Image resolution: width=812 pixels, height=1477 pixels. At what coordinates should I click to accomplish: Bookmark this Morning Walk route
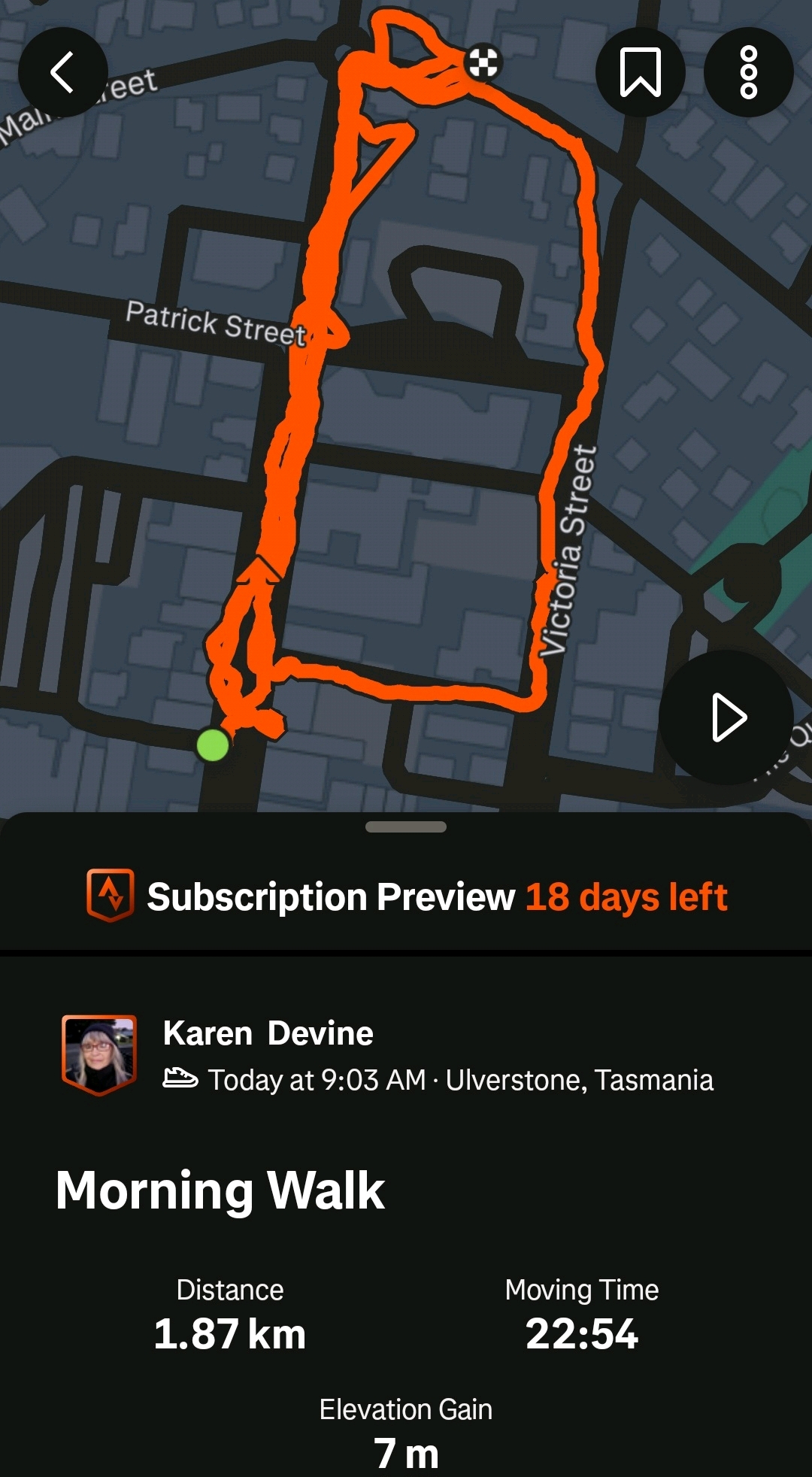[640, 72]
